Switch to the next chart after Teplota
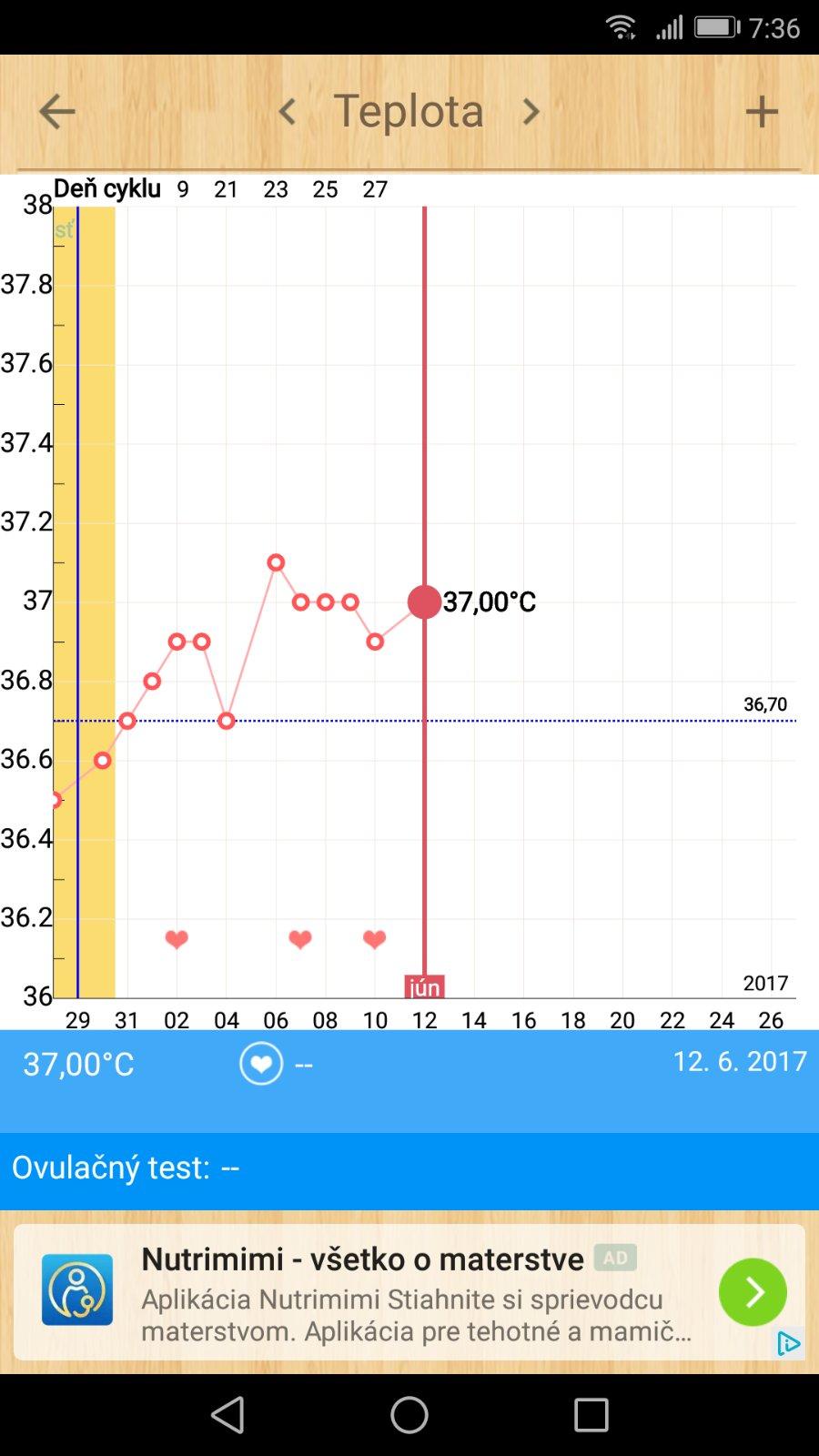 tap(531, 112)
